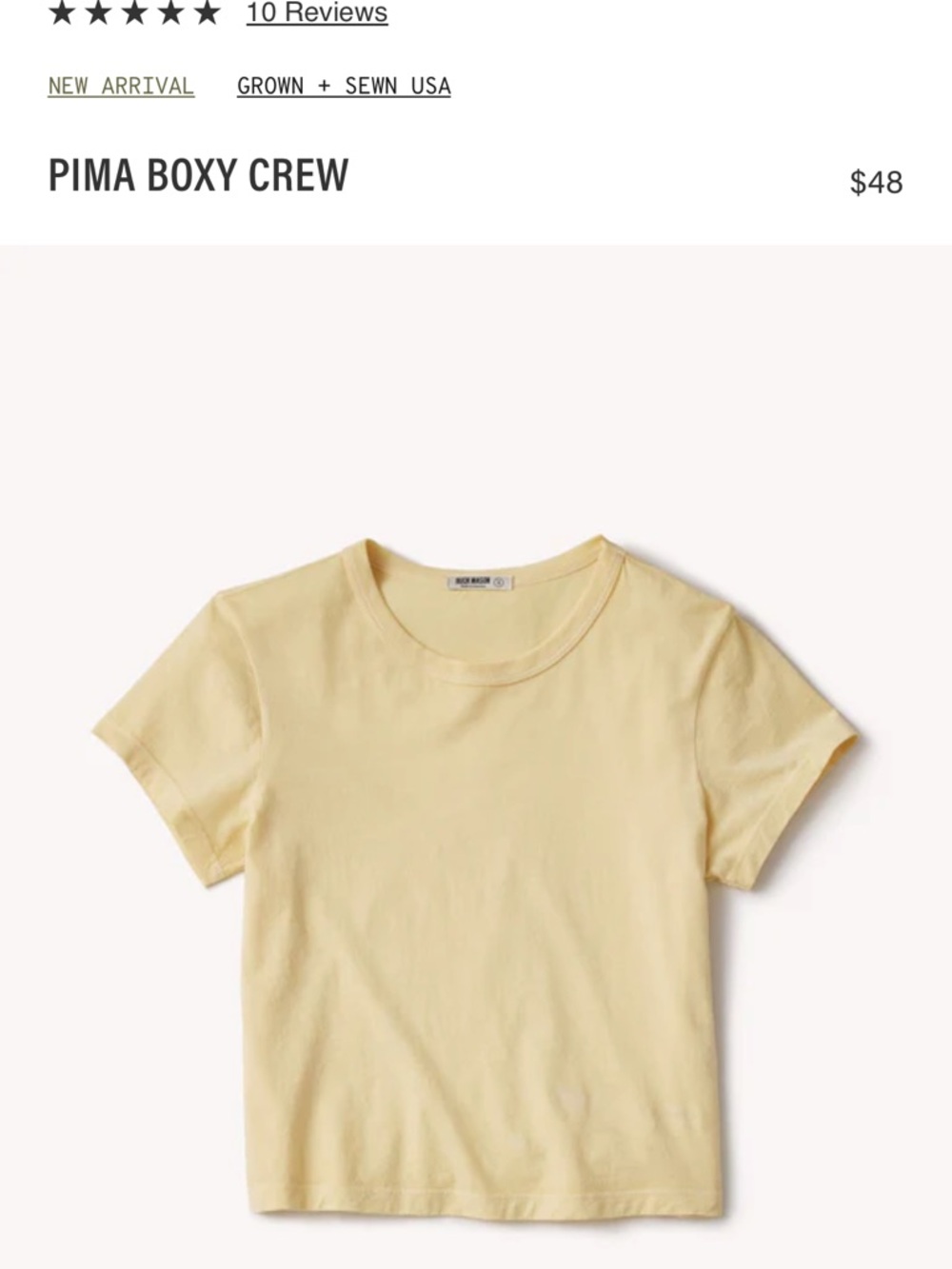Select the middle star of the rating
Image resolution: width=952 pixels, height=1269 pixels.
click(134, 13)
